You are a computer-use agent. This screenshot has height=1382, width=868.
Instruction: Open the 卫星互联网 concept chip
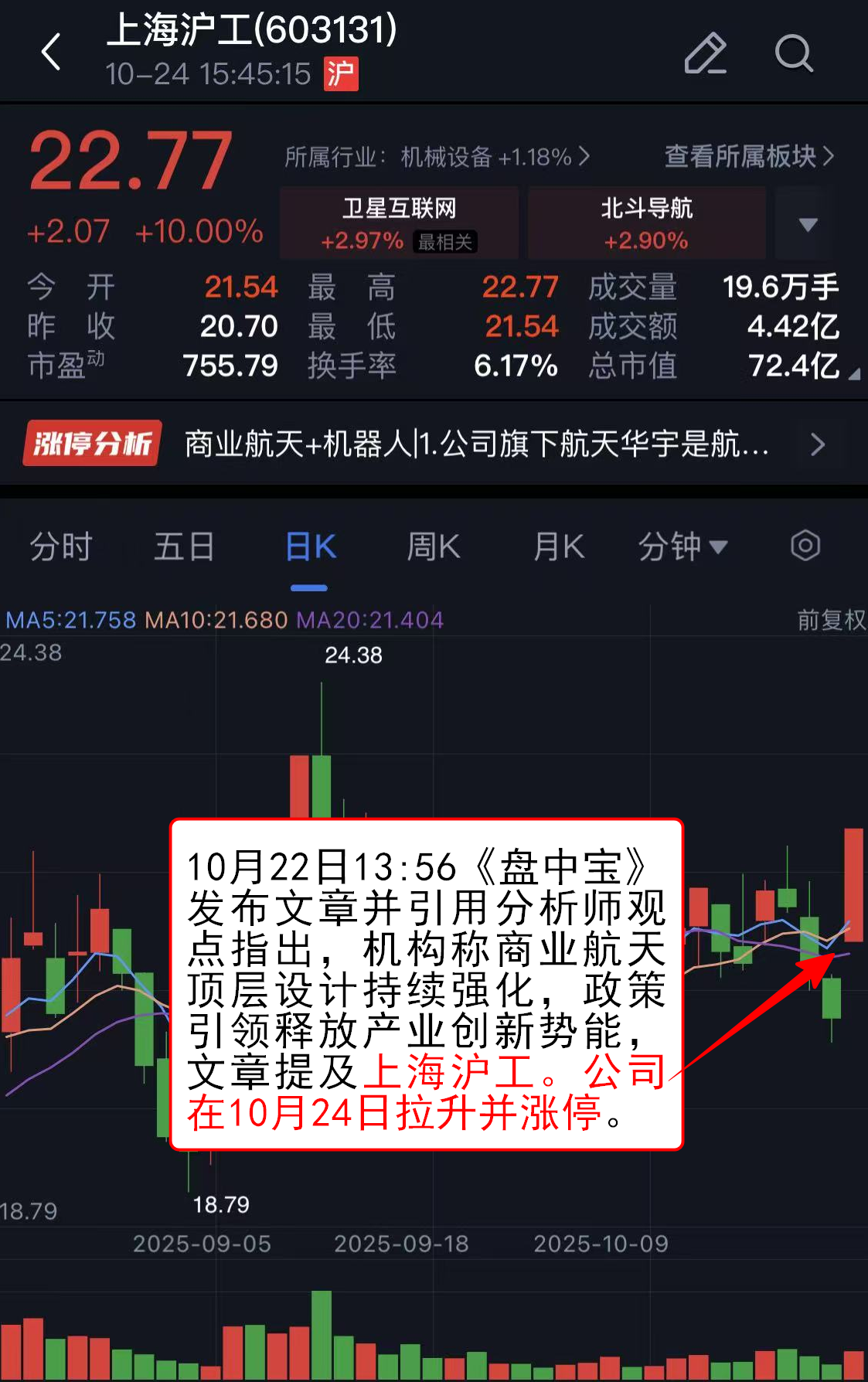coord(399,223)
